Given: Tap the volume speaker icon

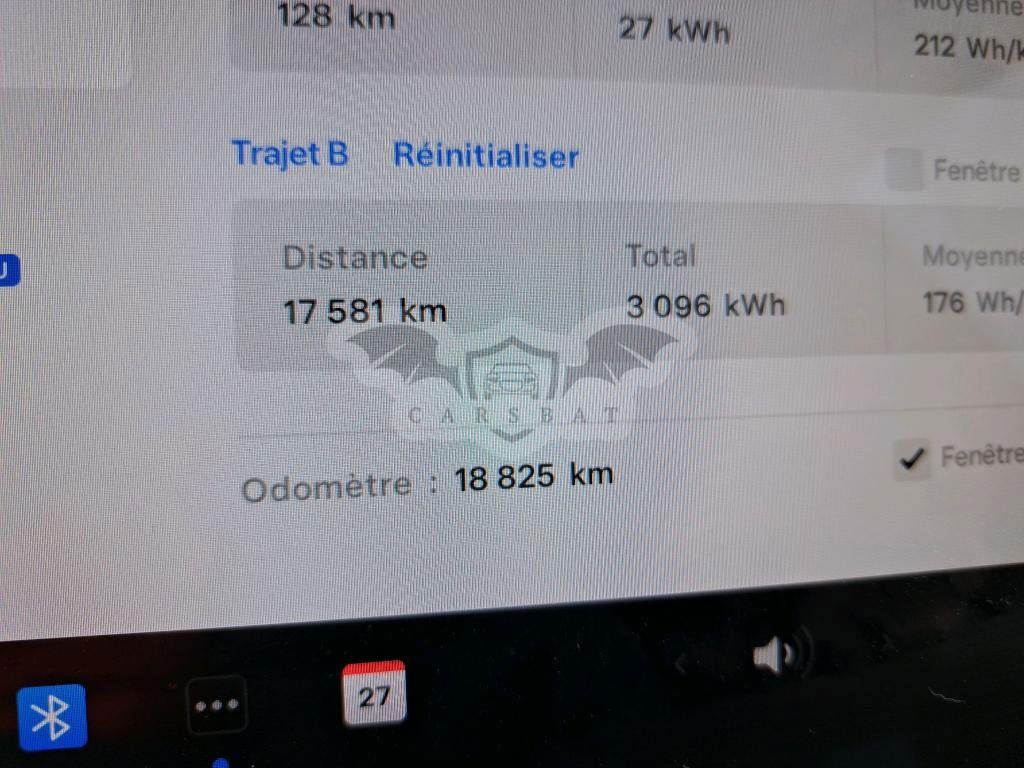Looking at the screenshot, I should click(773, 656).
